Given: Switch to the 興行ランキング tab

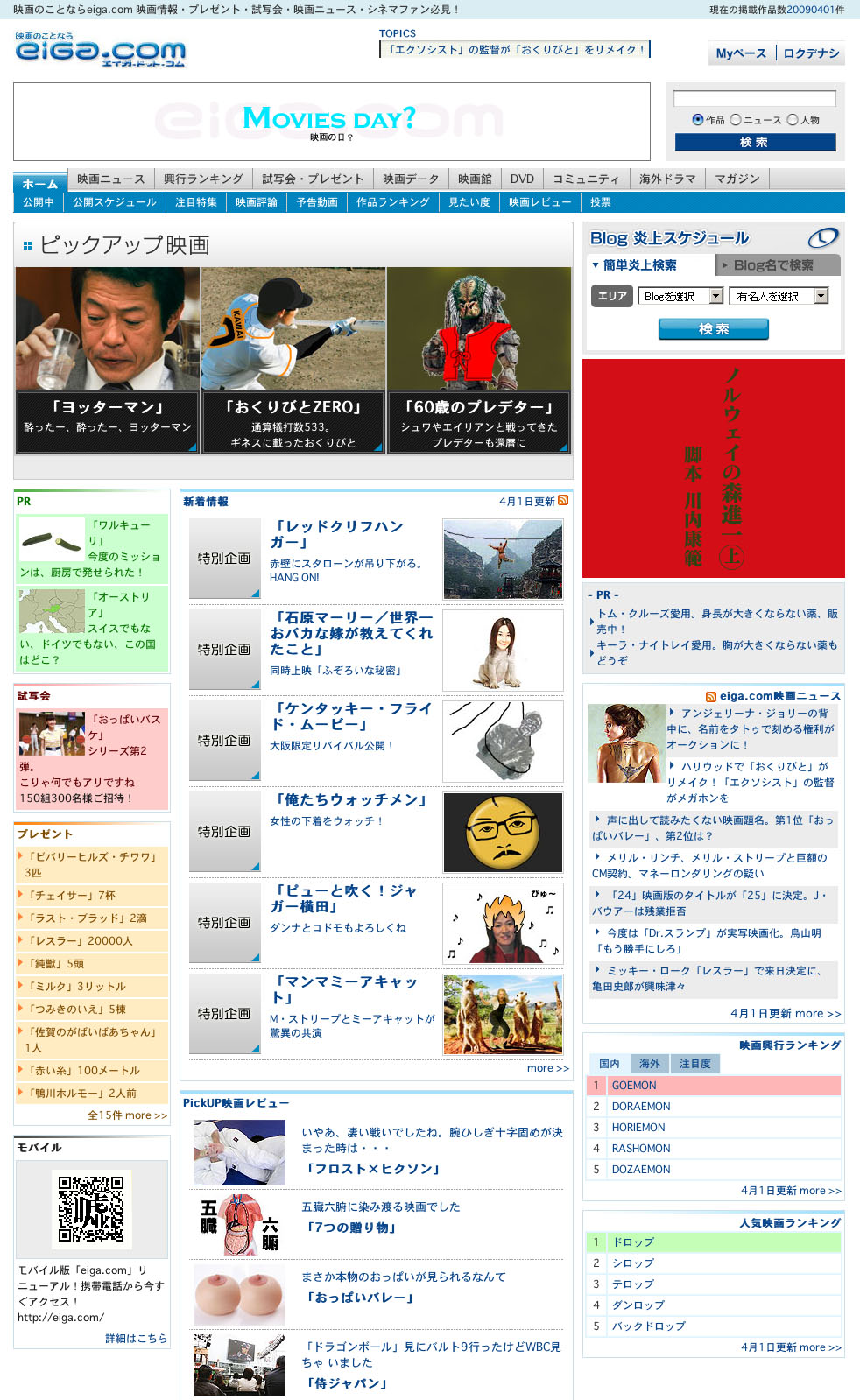Looking at the screenshot, I should [x=203, y=179].
